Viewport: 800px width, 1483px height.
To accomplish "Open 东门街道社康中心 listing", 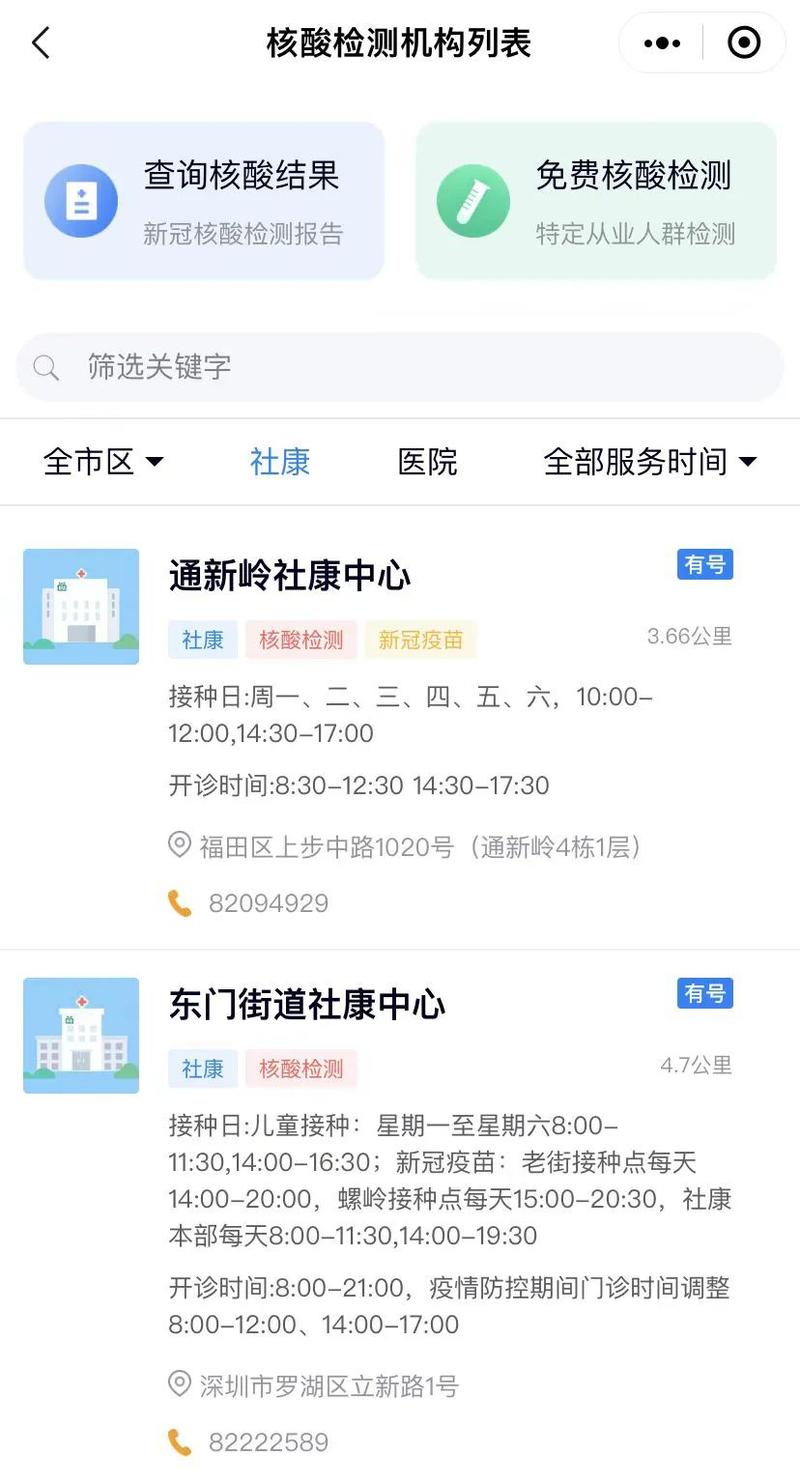I will coord(307,1004).
